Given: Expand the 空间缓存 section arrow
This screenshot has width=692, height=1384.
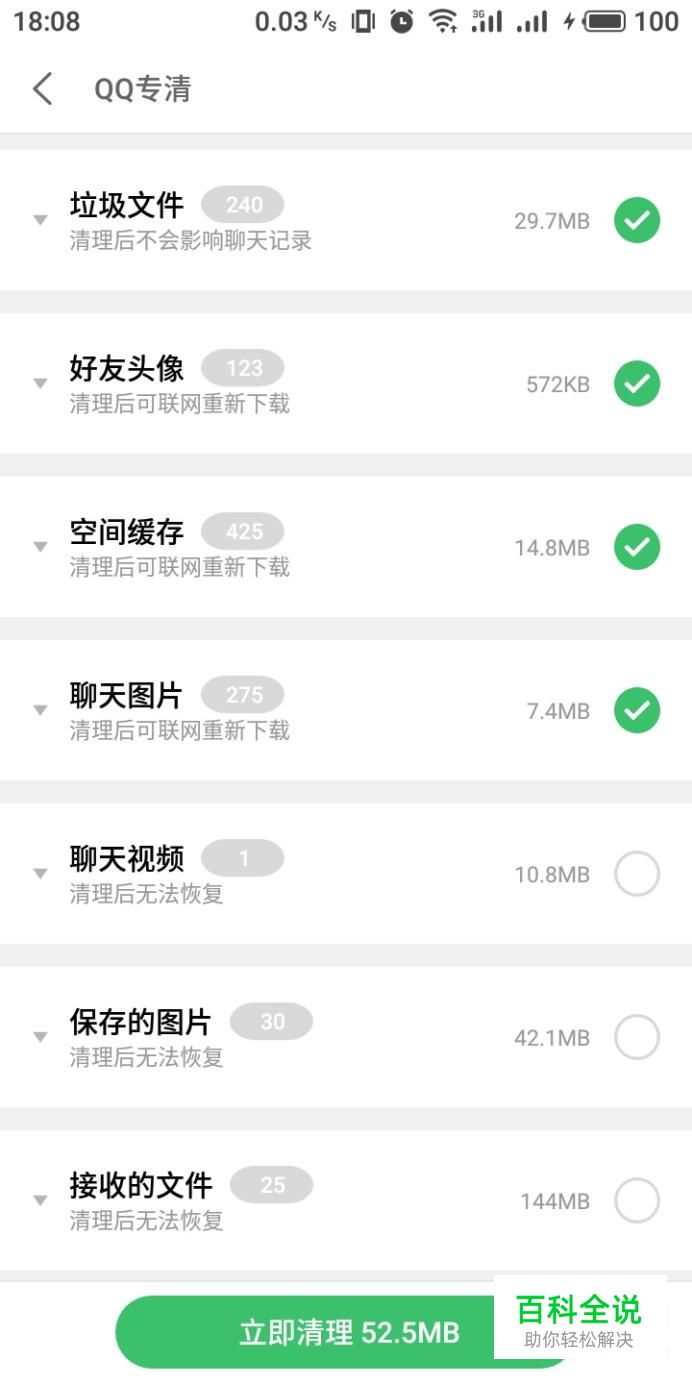Looking at the screenshot, I should [x=40, y=547].
